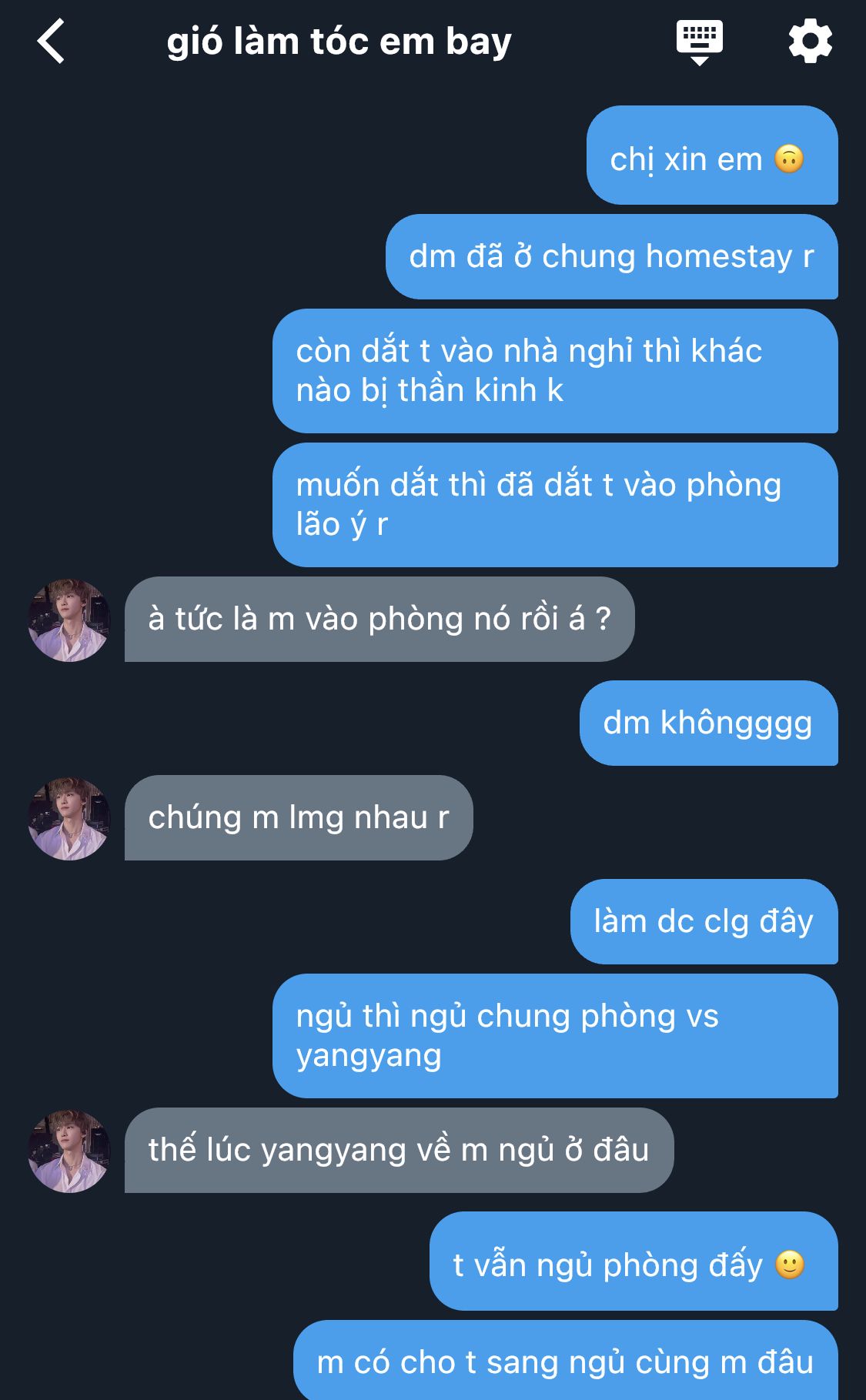Go back from the chat
The image size is (866, 1400).
coord(51,42)
